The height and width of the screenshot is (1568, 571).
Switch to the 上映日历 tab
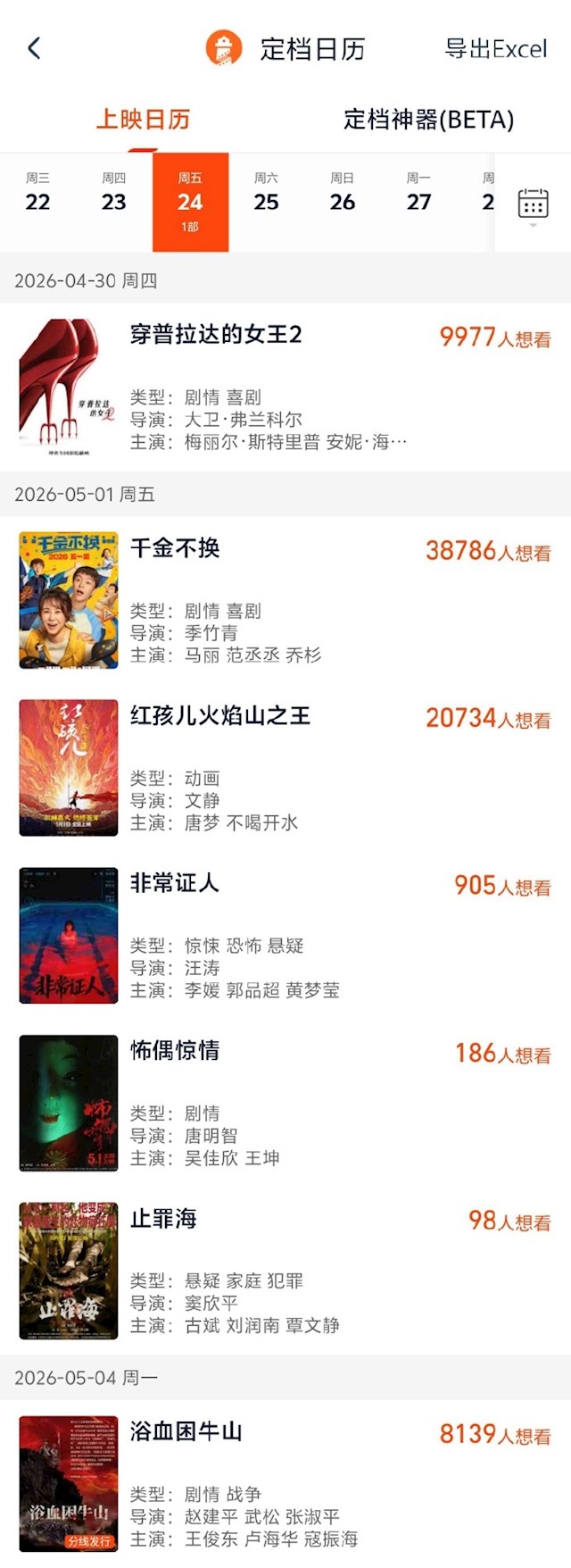click(x=143, y=120)
